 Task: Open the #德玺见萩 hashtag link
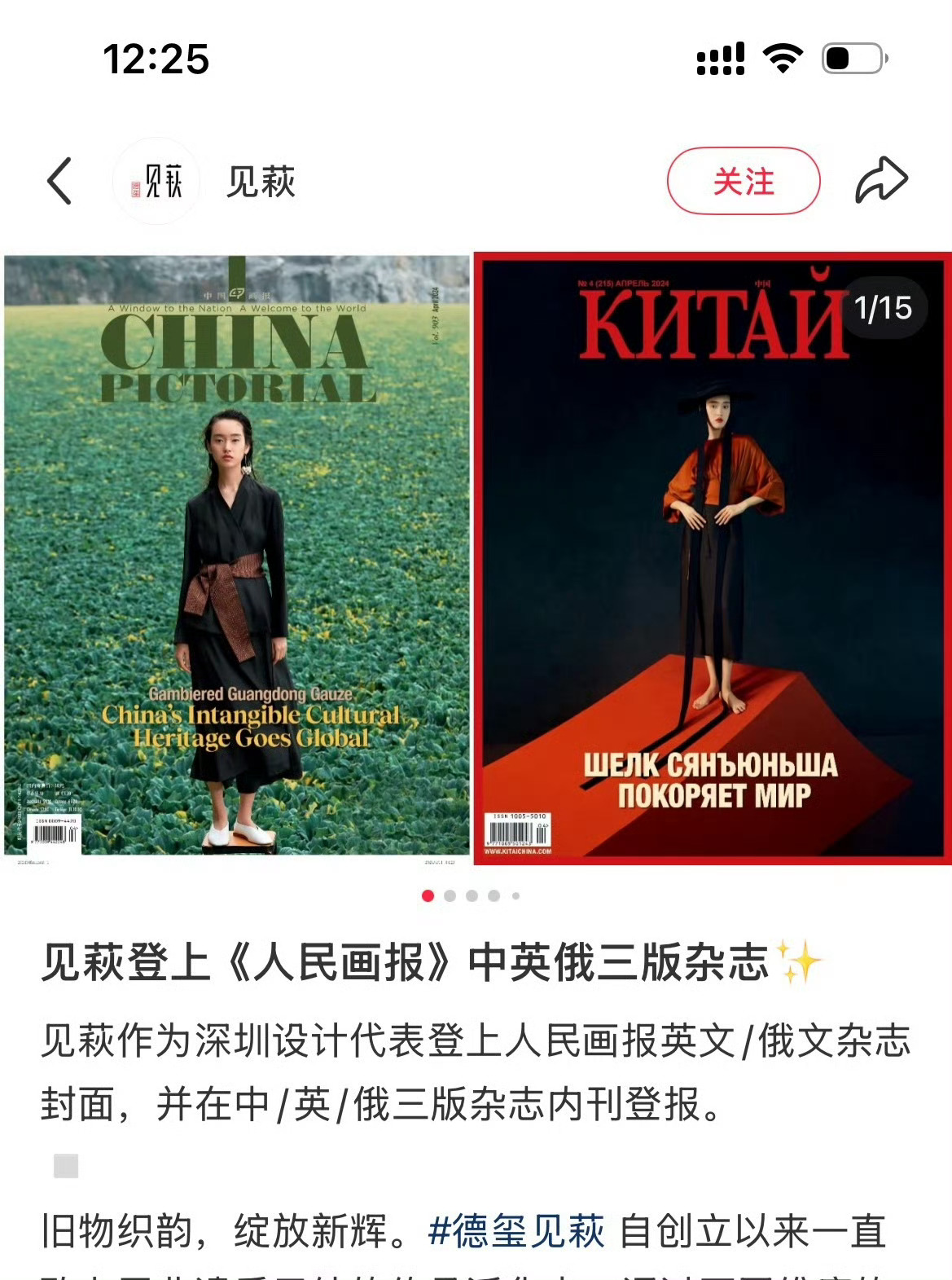[x=516, y=1232]
